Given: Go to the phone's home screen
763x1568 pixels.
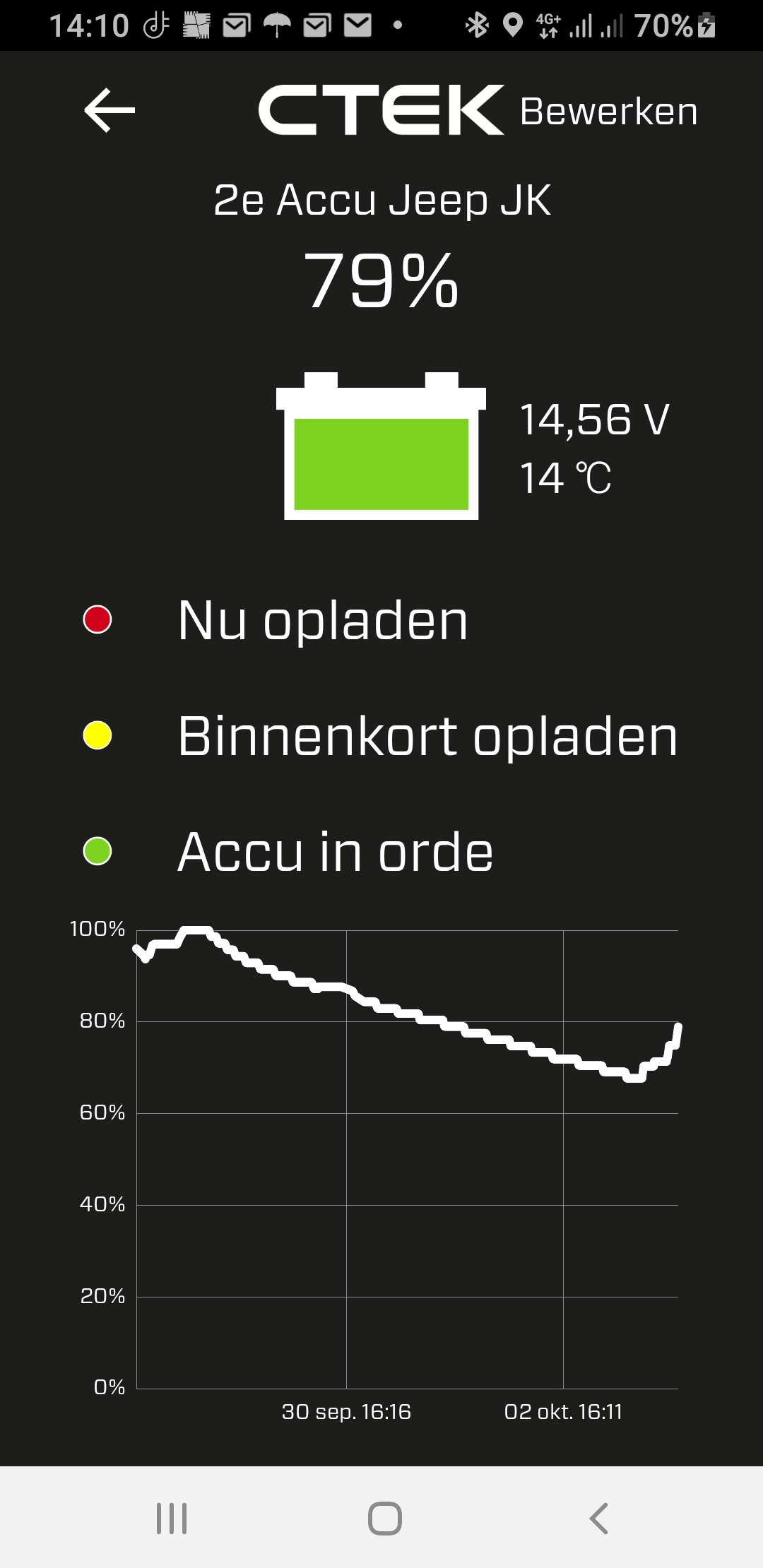Looking at the screenshot, I should point(385,1518).
